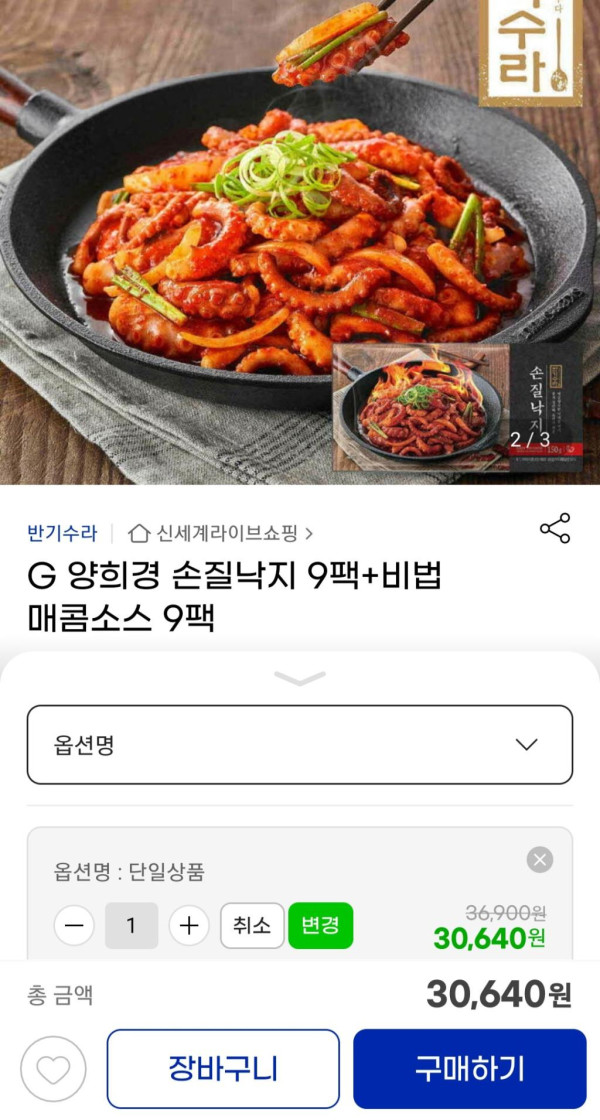Tap the 취소 button
Viewport: 600px width, 1120px height.
[252, 926]
